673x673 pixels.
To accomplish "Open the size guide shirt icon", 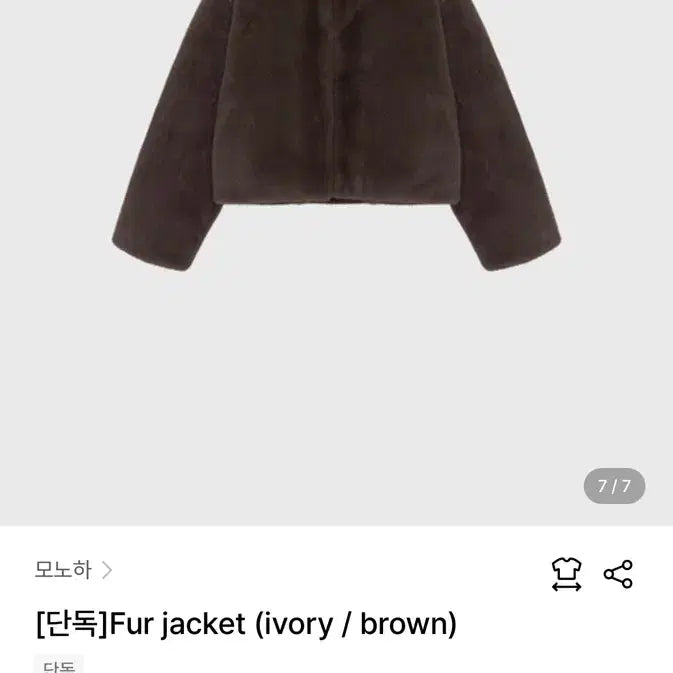I will [566, 574].
